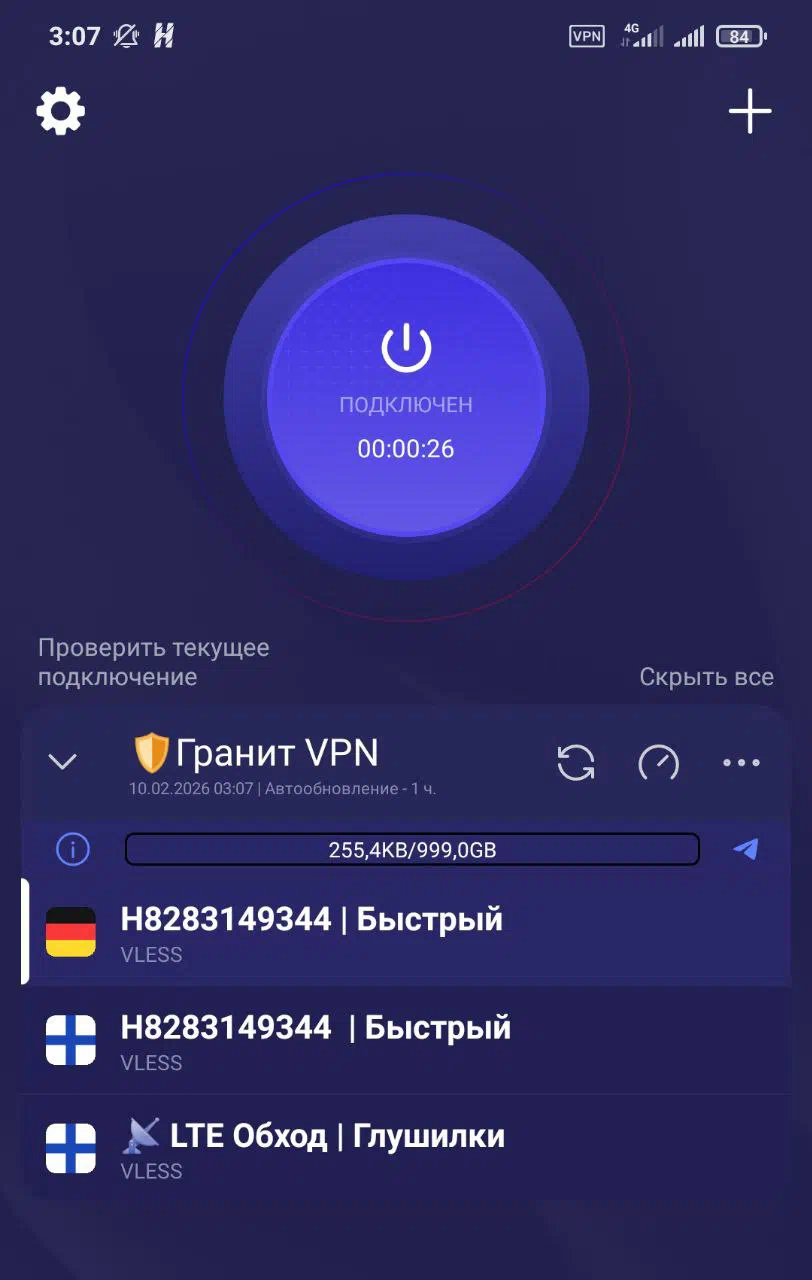
Task: Select the Finnish H8283149344 Быстрый server
Action: tap(400, 1040)
